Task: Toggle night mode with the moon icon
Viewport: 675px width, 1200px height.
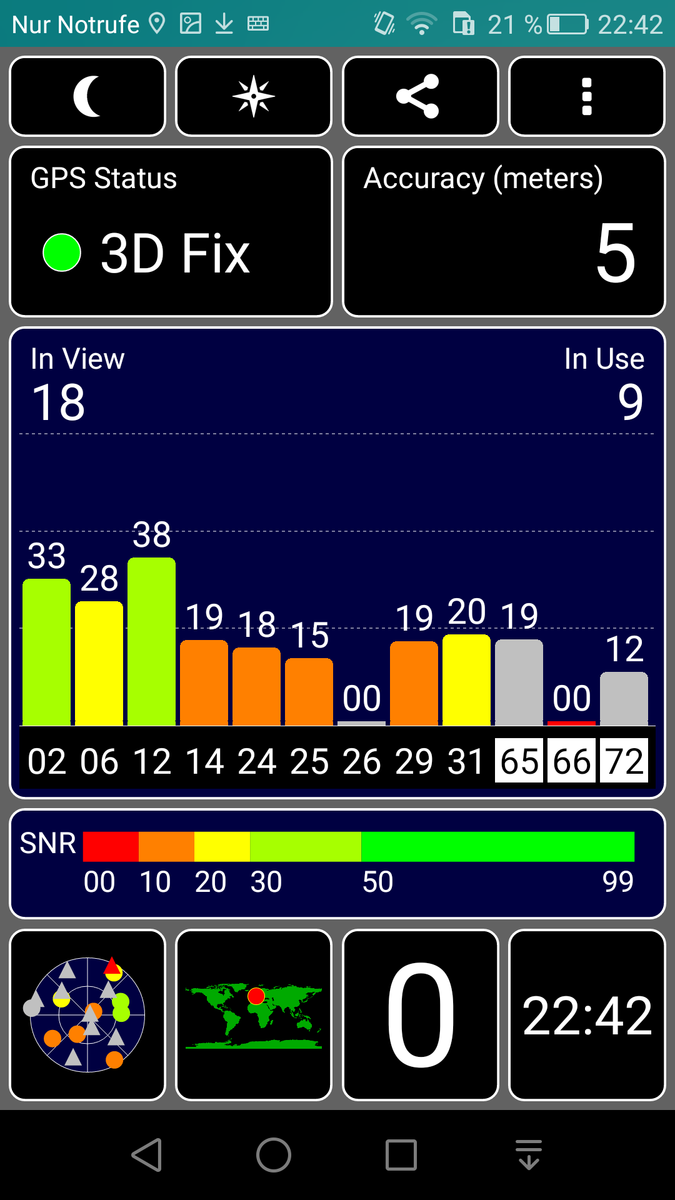Action: coord(87,96)
